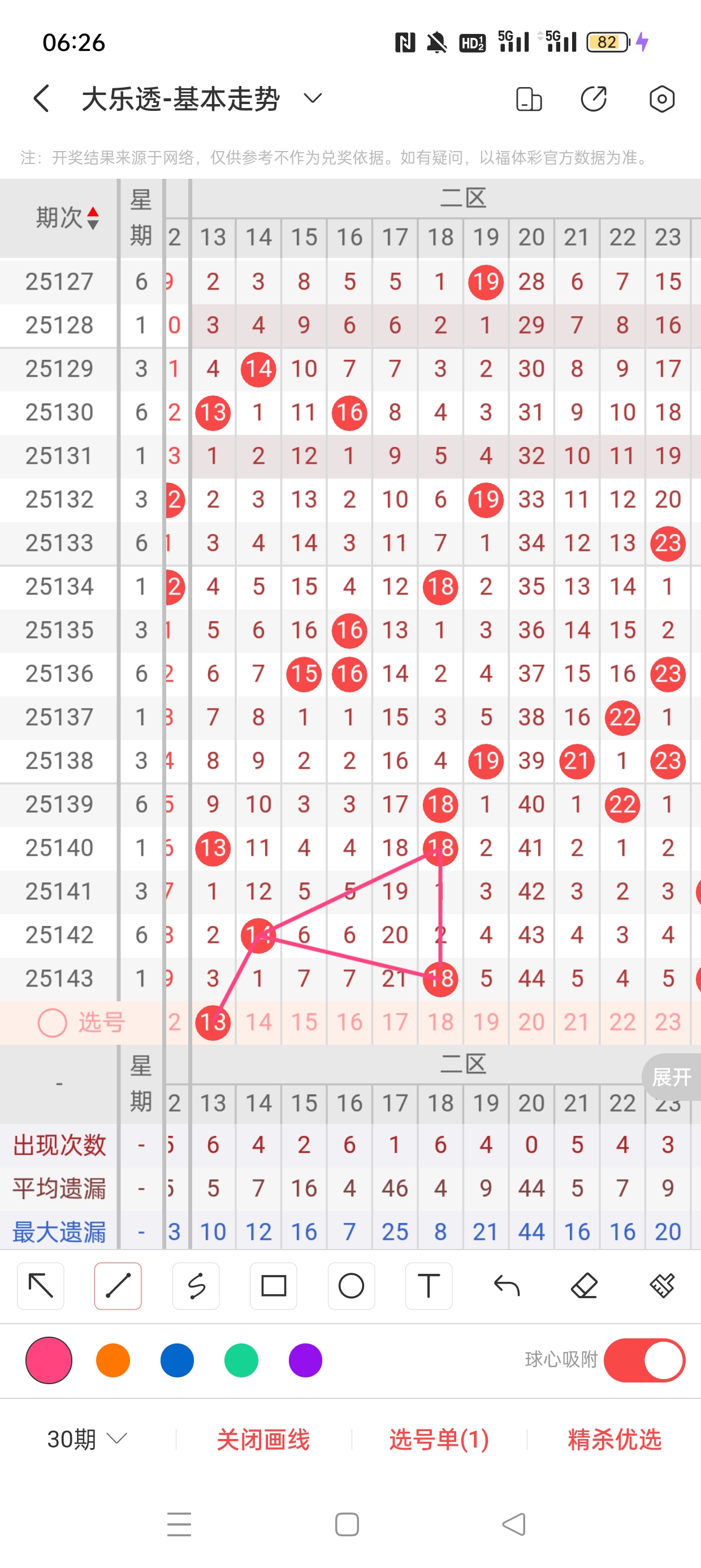This screenshot has width=701, height=1568.
Task: Go back from the 大乐透 trend chart
Action: pos(41,98)
